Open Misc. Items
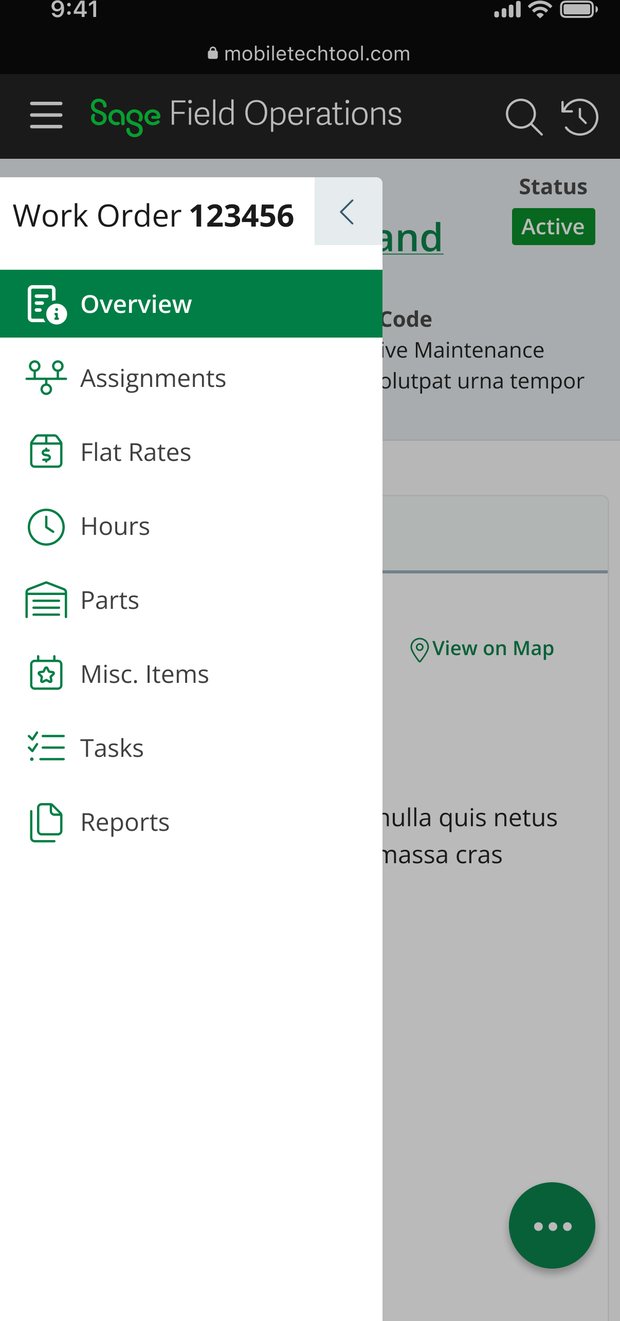 pos(191,674)
